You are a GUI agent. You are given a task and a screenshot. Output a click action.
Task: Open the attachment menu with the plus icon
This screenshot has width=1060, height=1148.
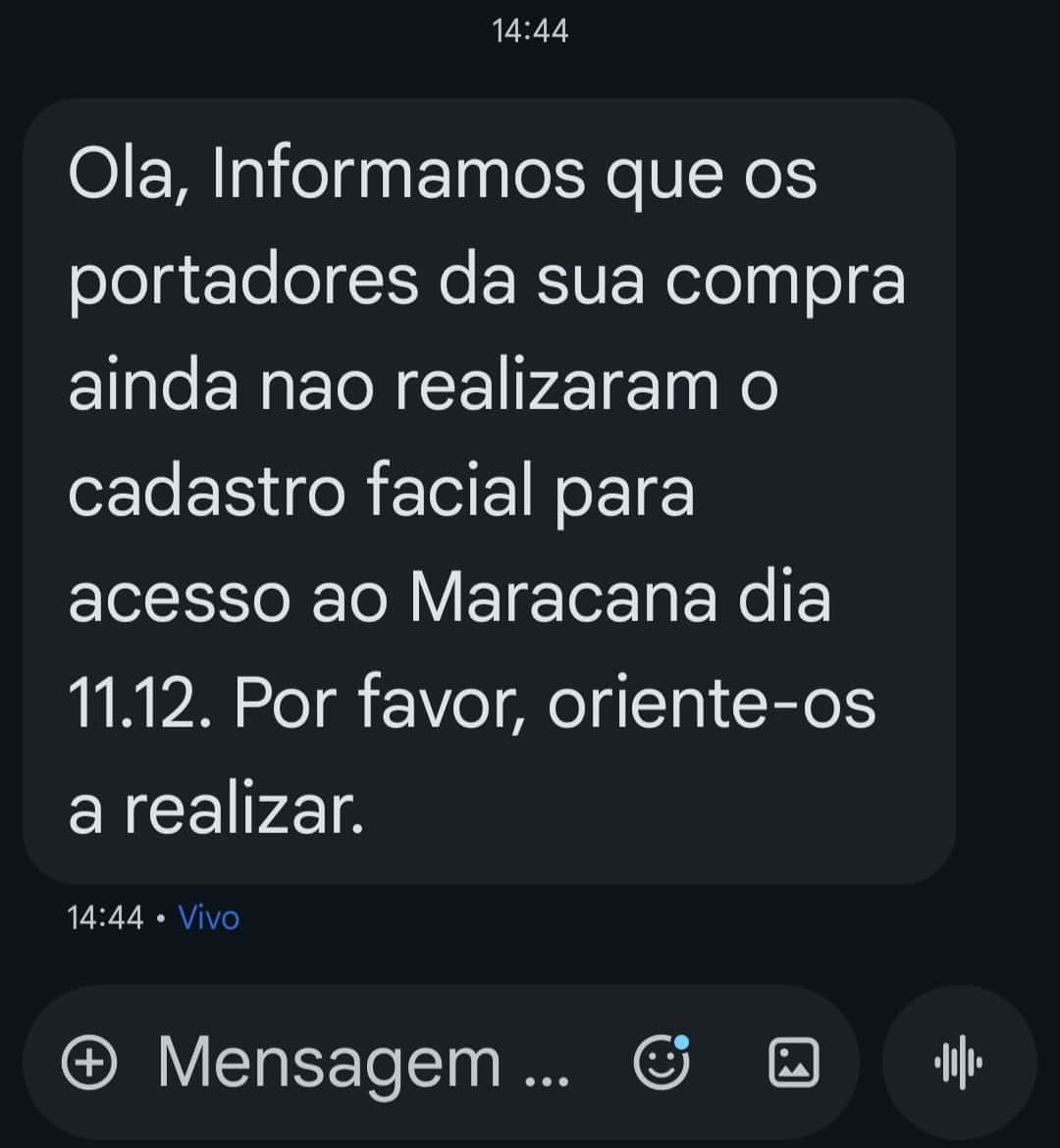point(88,1062)
